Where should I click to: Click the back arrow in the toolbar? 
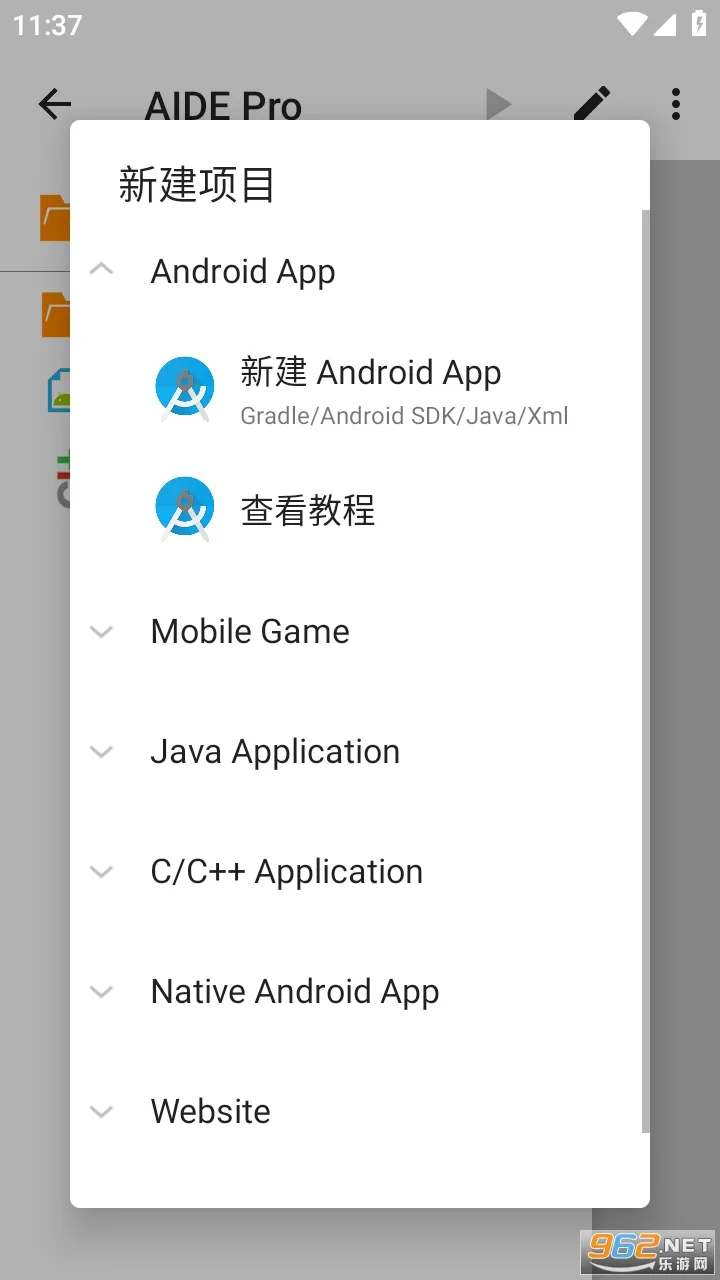click(55, 104)
